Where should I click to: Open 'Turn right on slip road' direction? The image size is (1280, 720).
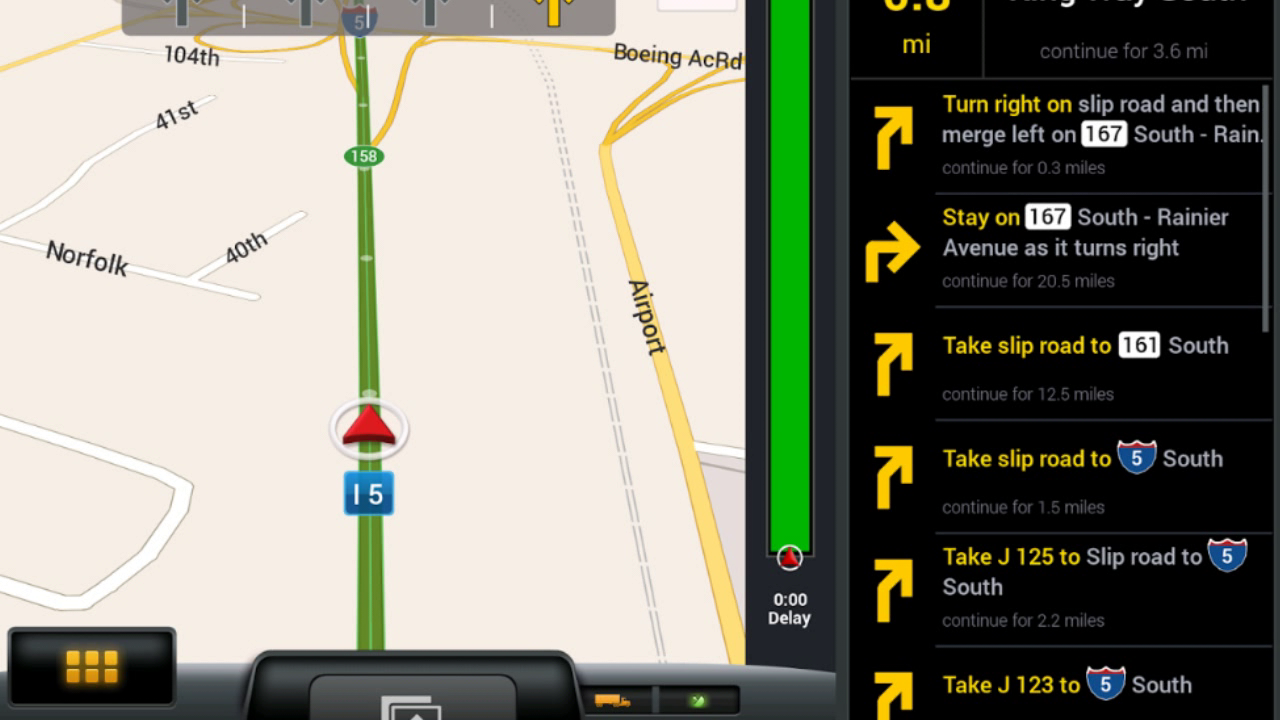(1060, 136)
